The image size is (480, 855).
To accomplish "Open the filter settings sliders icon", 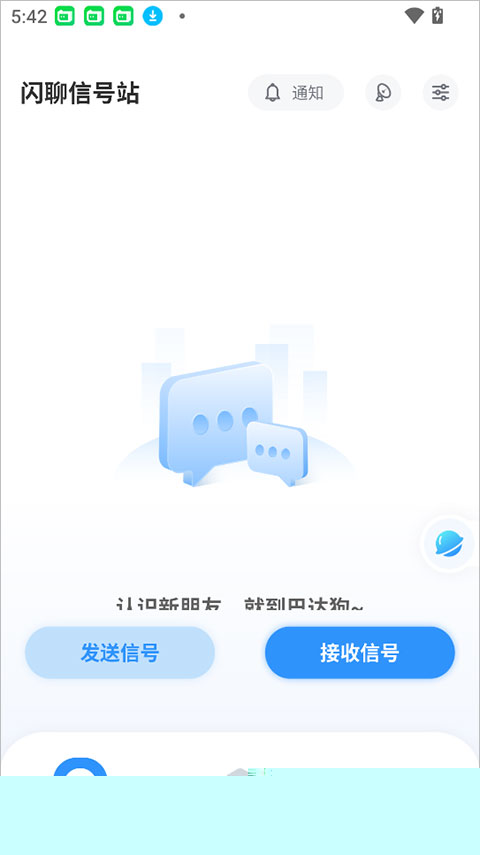I will pos(440,93).
